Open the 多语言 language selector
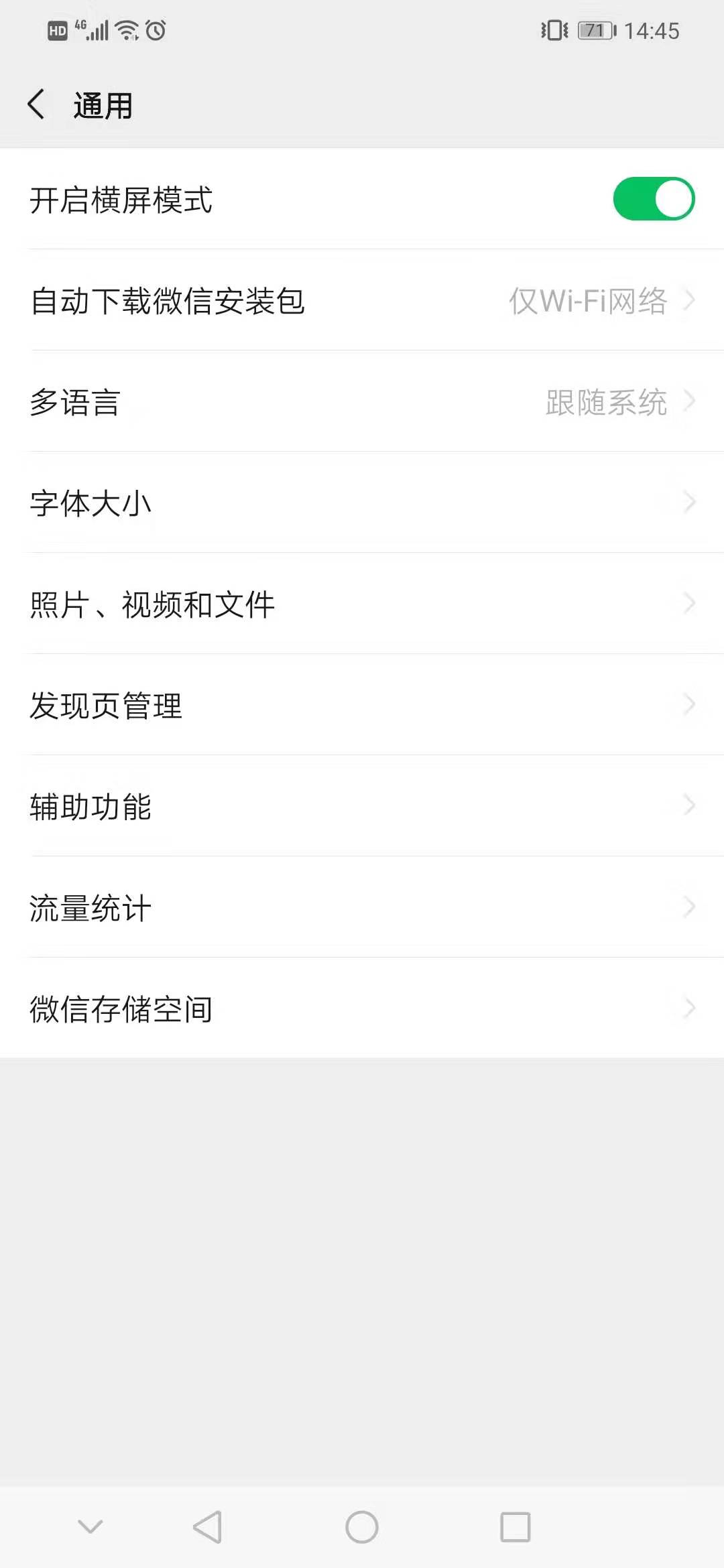The height and width of the screenshot is (1568, 724). [362, 403]
